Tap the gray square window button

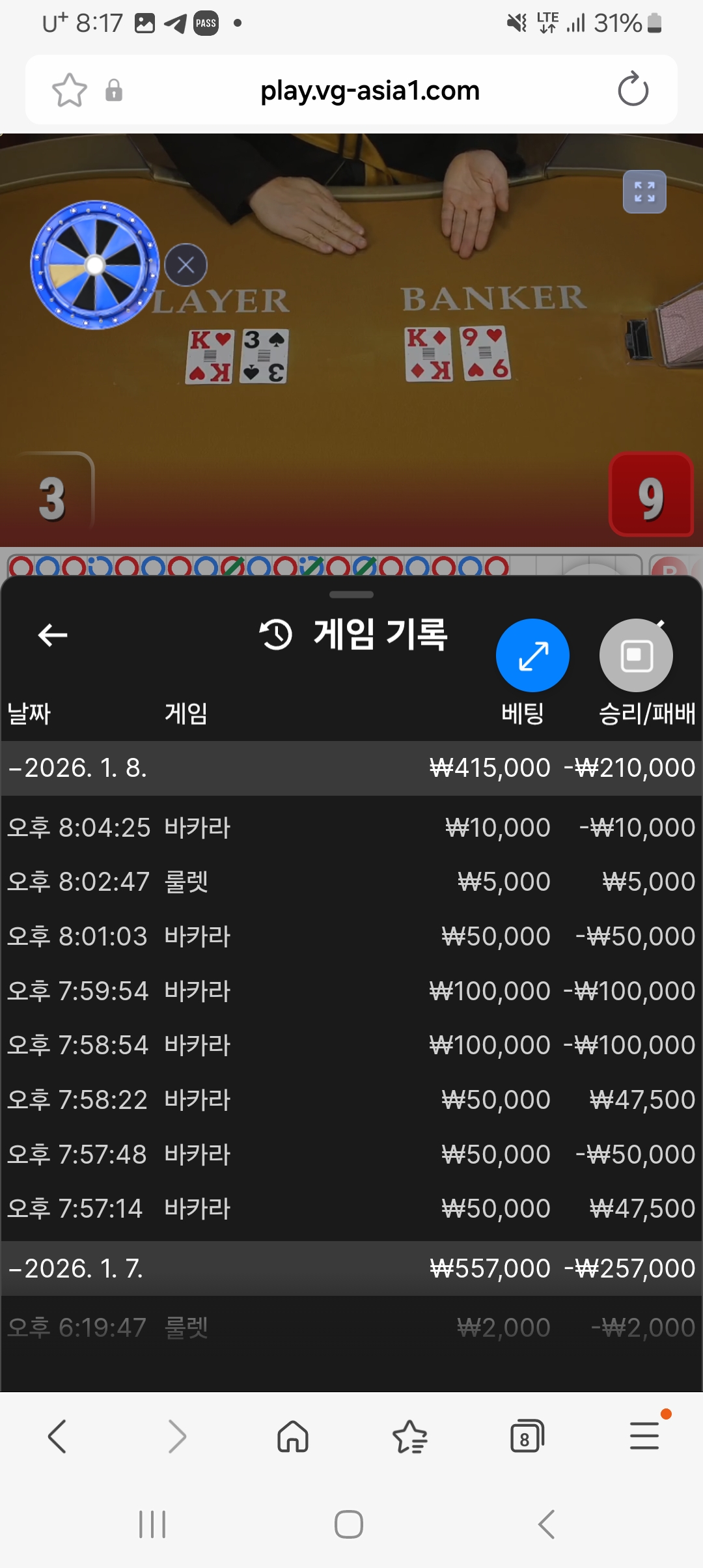pyautogui.click(x=636, y=655)
